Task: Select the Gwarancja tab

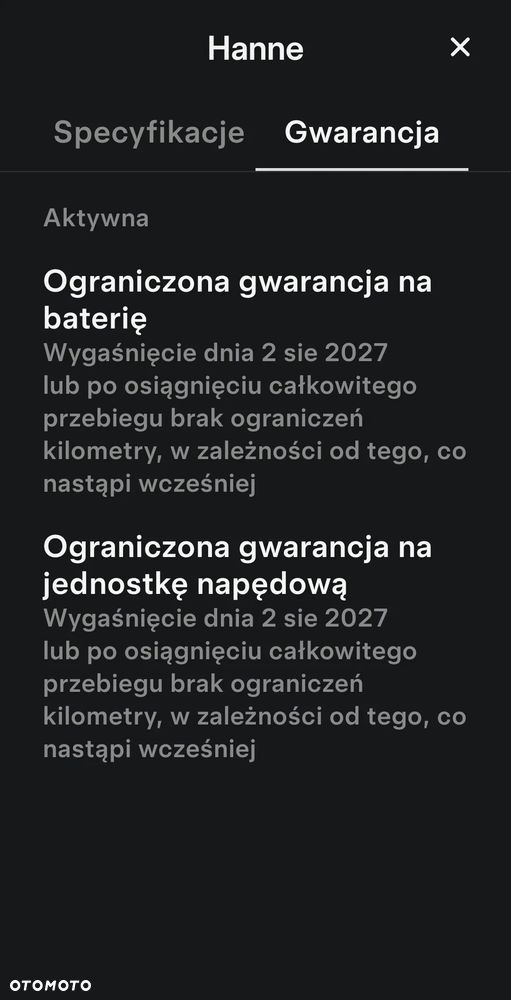Action: 362,133
